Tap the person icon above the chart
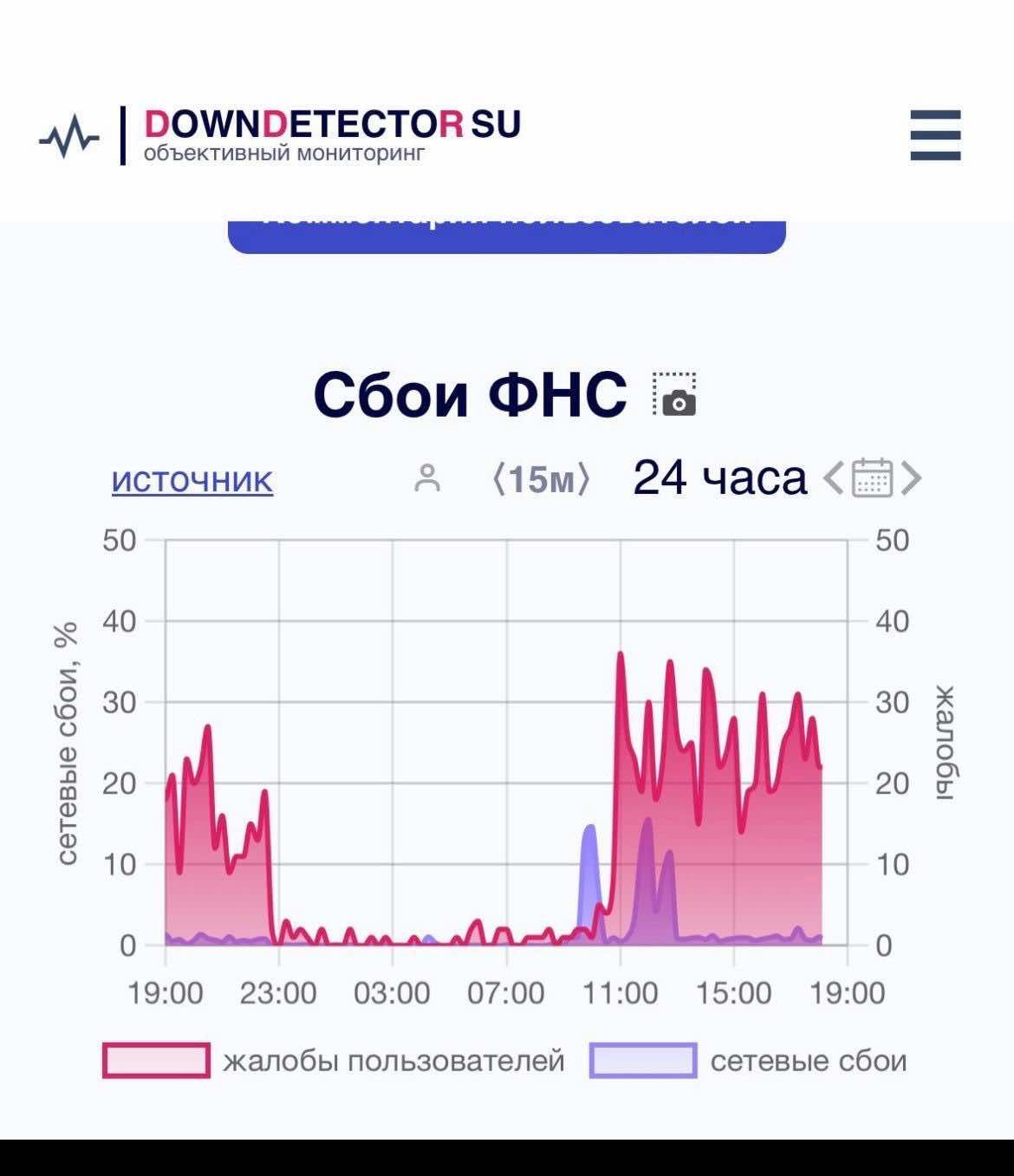 point(426,478)
